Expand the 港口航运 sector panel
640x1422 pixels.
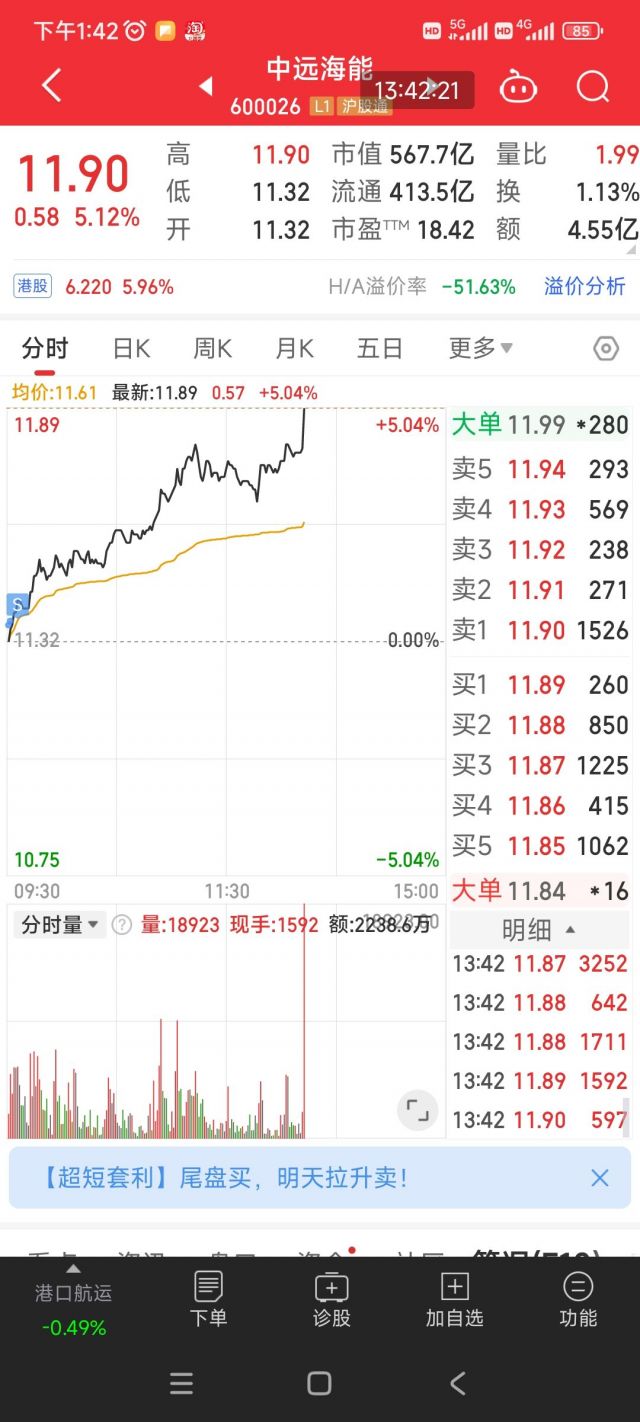73,1299
